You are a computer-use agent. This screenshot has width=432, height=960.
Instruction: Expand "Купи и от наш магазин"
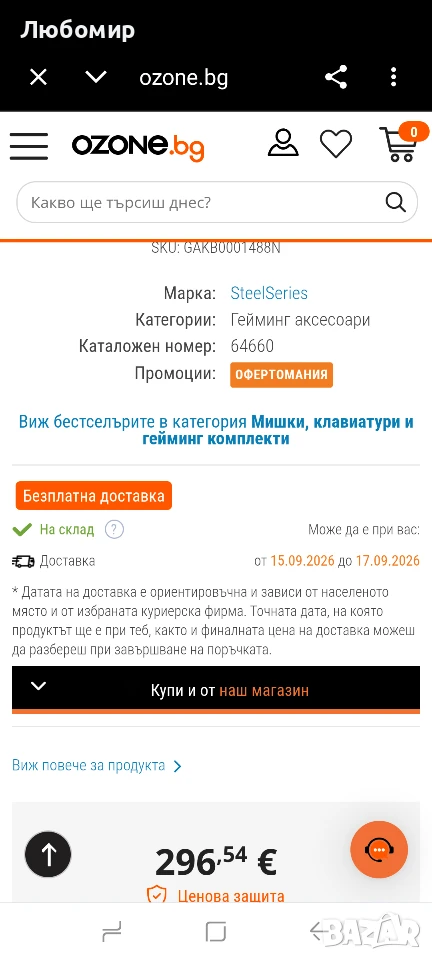[x=216, y=690]
